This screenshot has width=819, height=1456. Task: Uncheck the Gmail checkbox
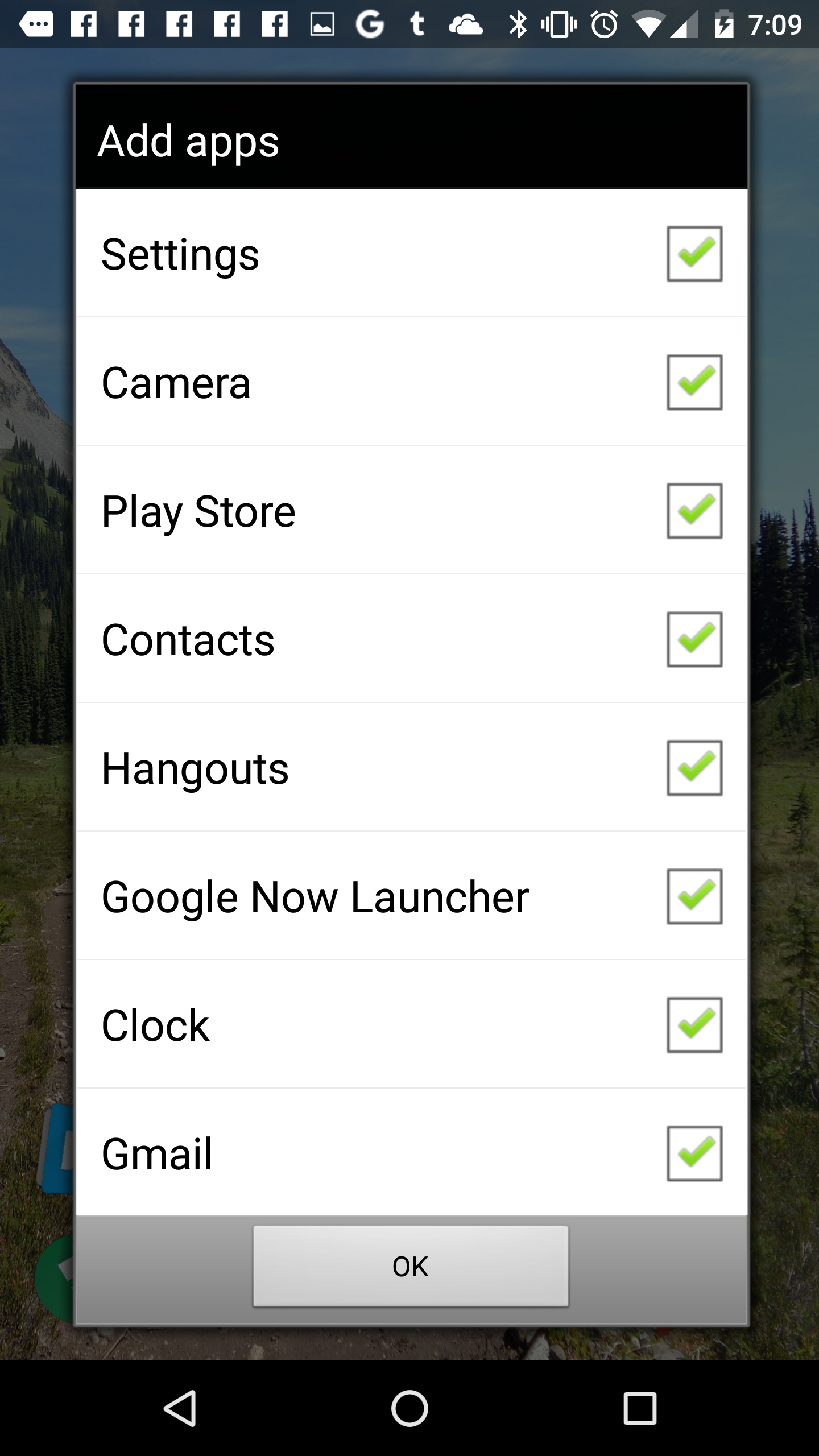point(694,1153)
